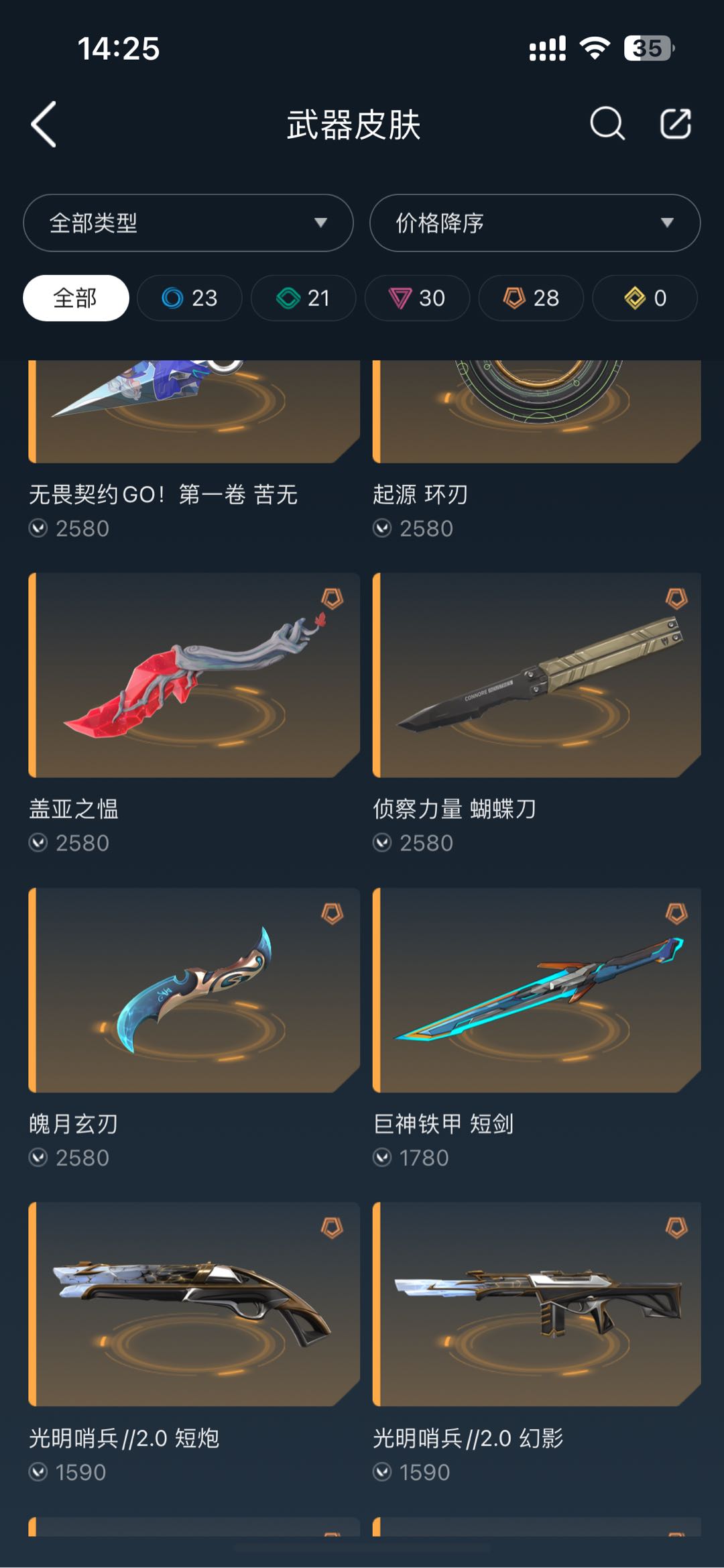Filter by the green tier chip showing 21
724x1568 pixels.
[x=303, y=298]
